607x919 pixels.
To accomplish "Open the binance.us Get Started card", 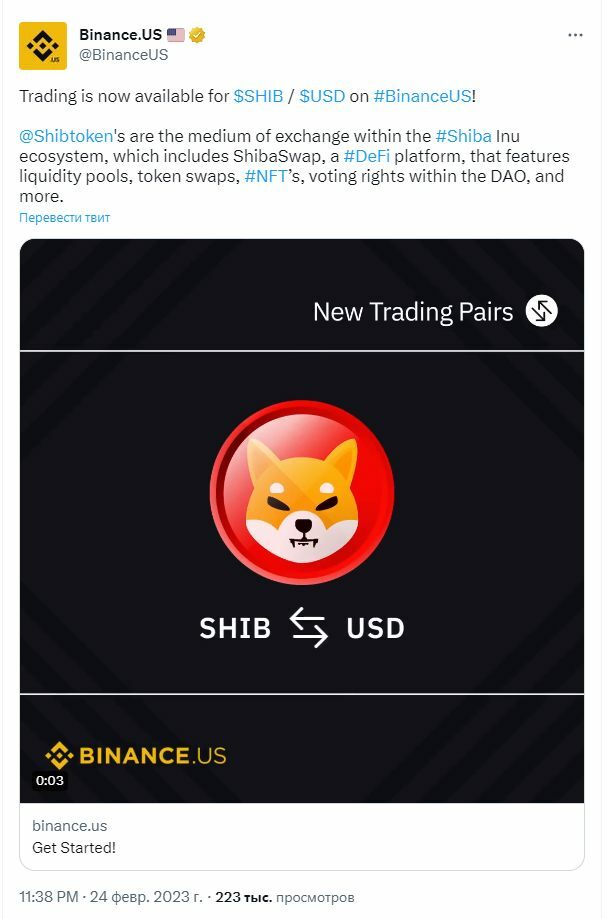I will (x=302, y=836).
